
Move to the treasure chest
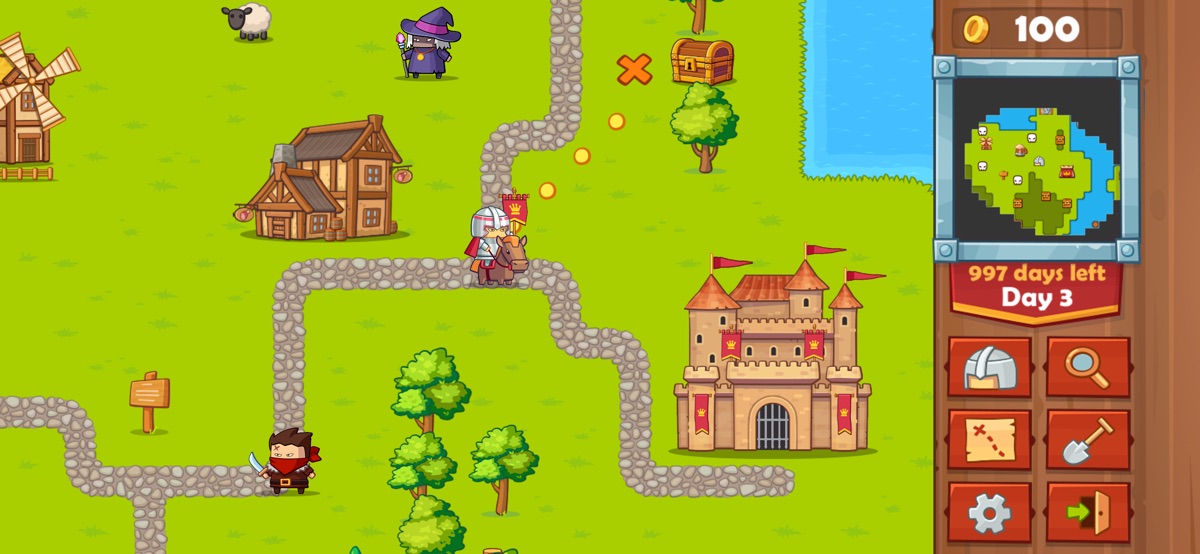tap(701, 61)
